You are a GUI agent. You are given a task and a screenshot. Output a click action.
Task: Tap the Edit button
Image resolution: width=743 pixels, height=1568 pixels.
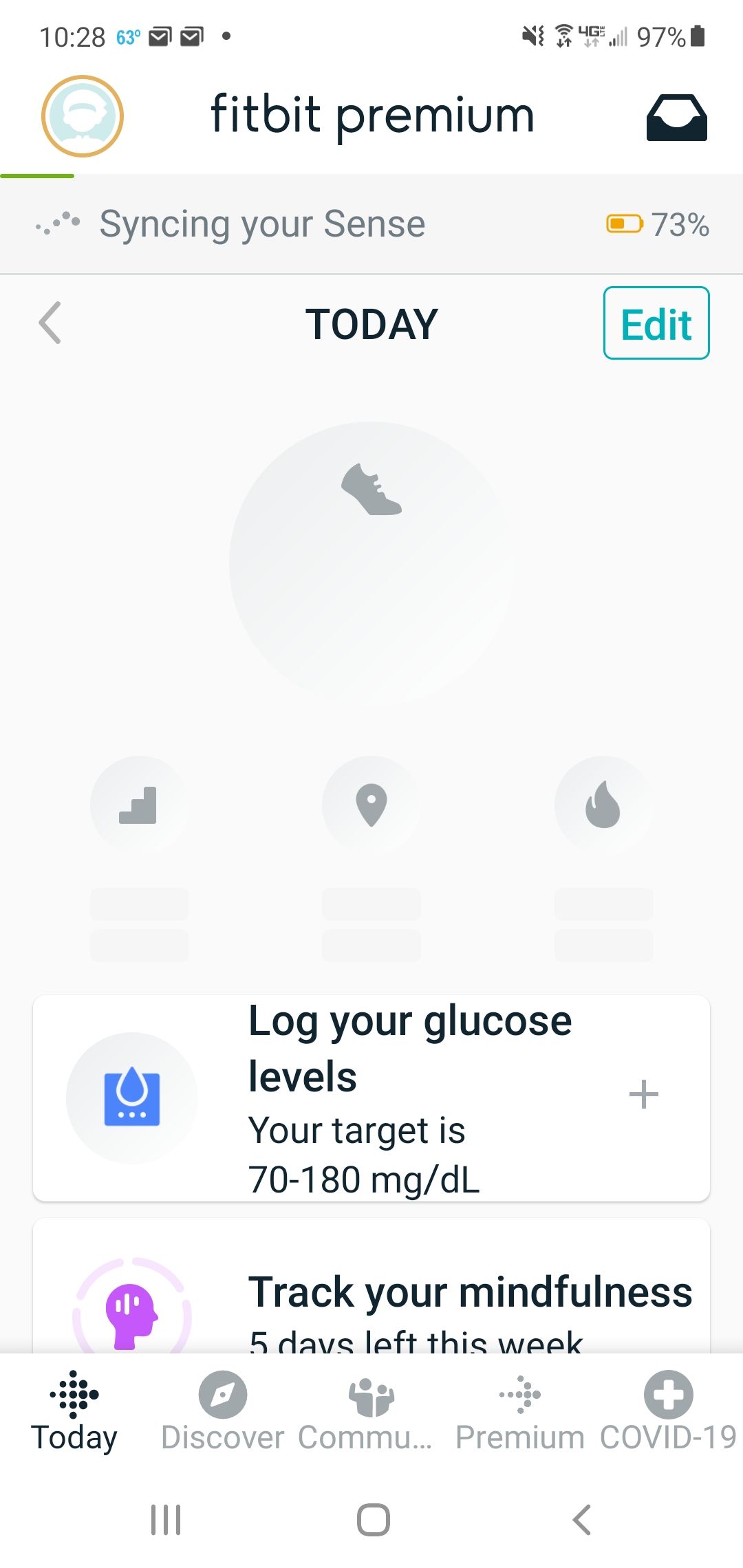pyautogui.click(x=656, y=323)
